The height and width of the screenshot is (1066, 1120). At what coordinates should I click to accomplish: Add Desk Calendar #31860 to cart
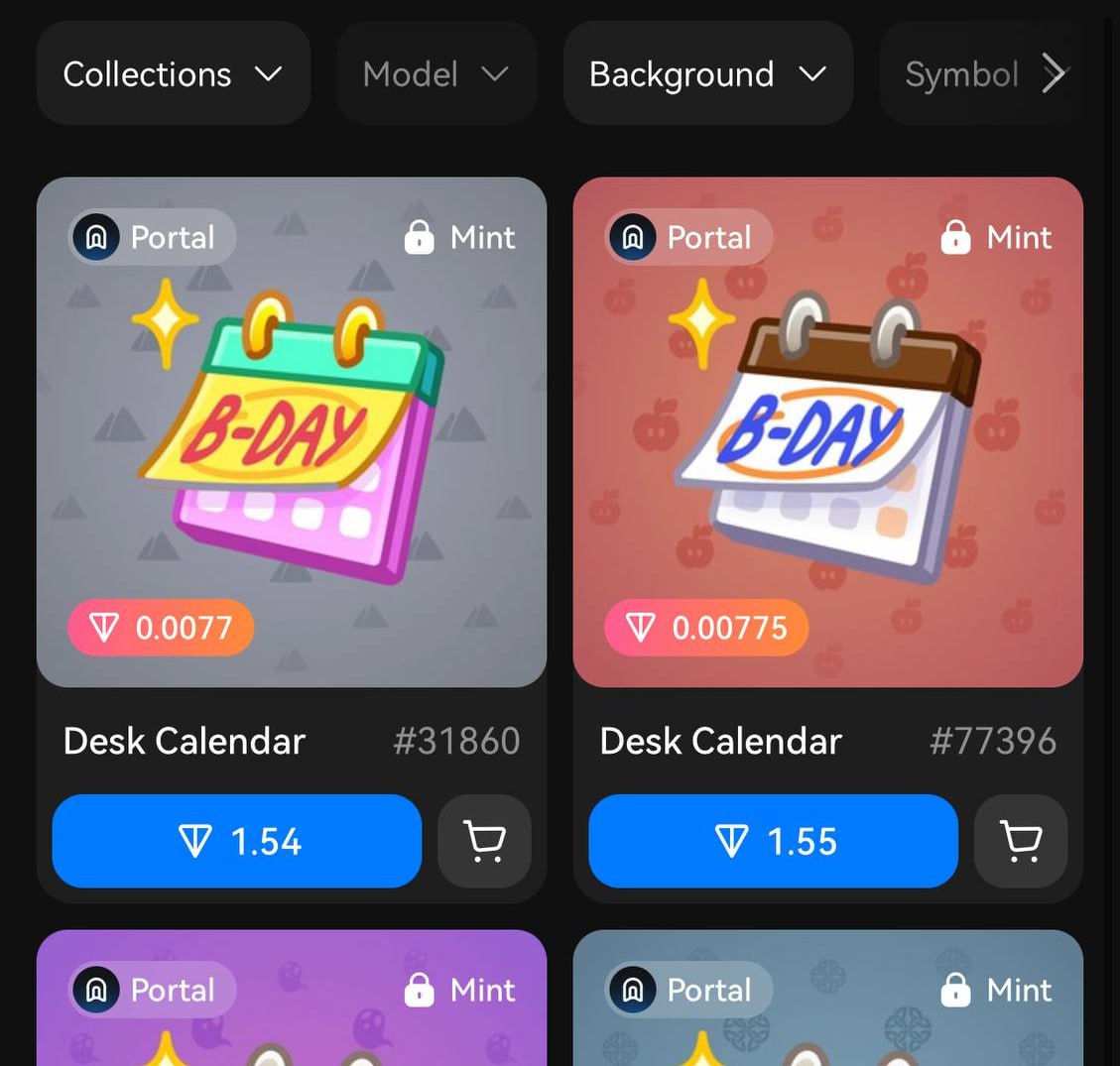(x=484, y=842)
